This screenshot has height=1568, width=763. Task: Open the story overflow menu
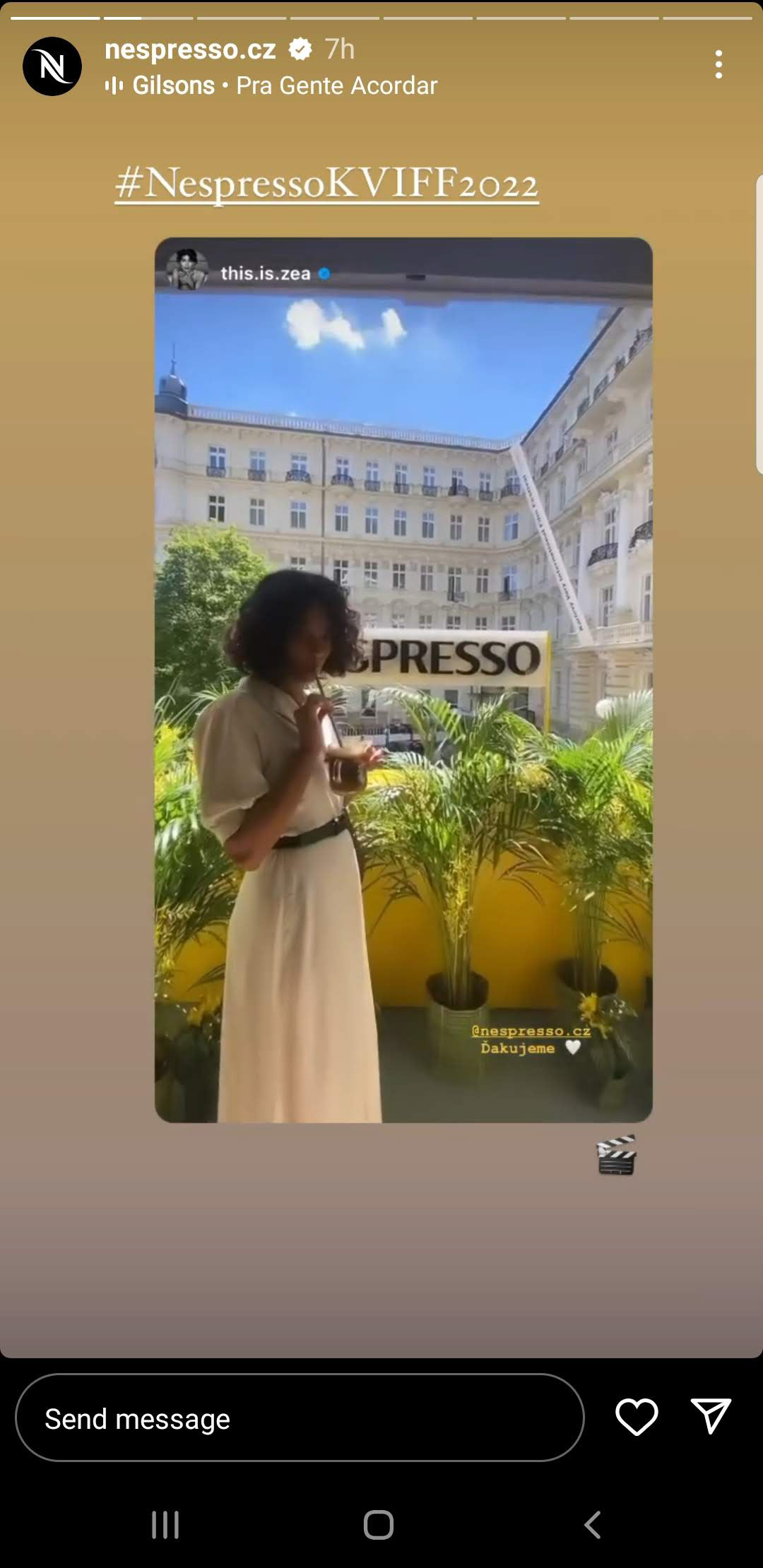pos(718,65)
